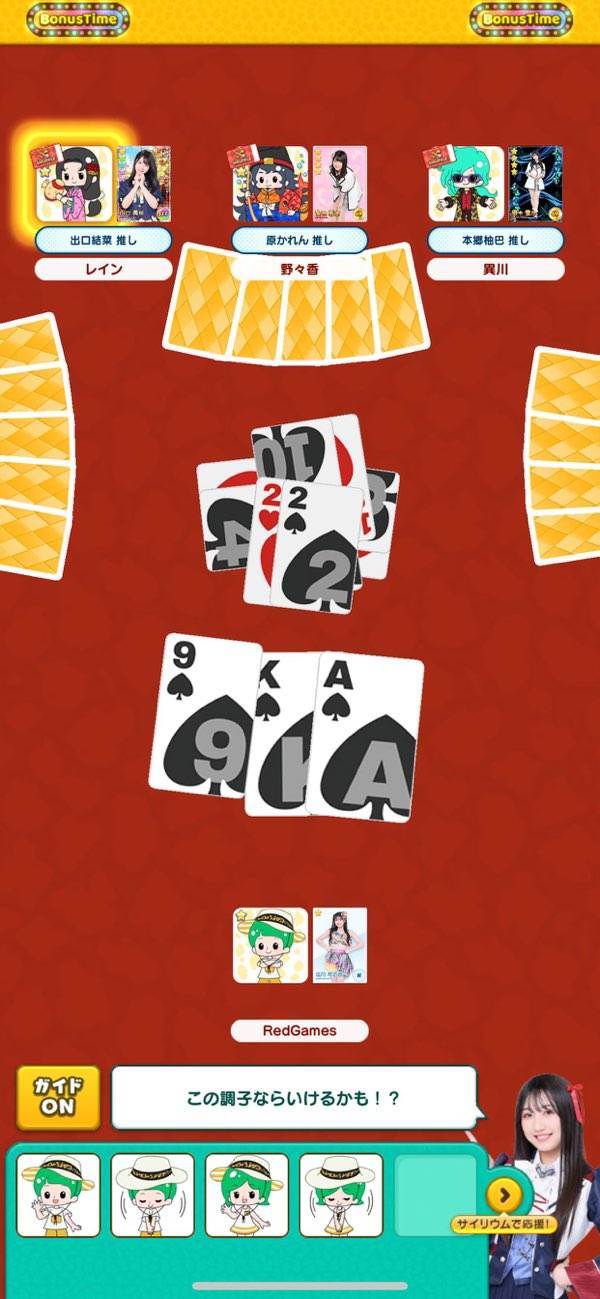Toggle the ガイド ON guide button
Screen dimensions: 600x1299
[58, 1097]
